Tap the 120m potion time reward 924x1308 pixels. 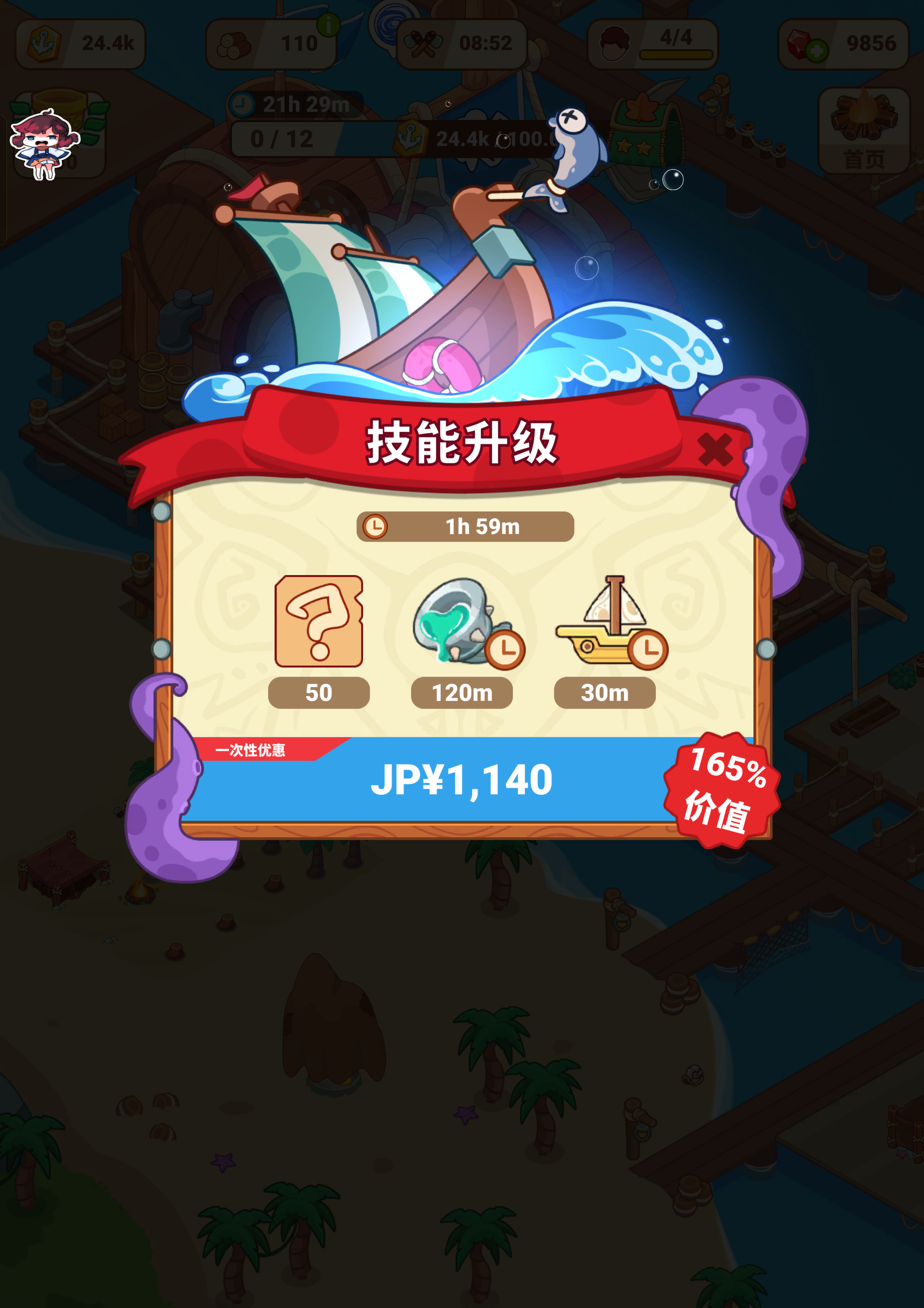click(462, 623)
